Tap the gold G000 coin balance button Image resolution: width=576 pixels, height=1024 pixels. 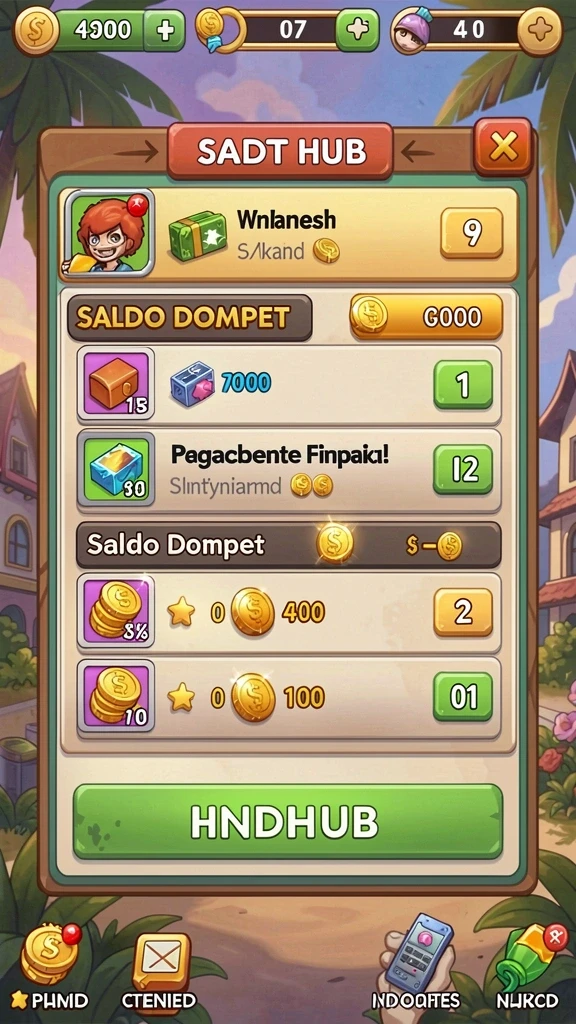(426, 317)
